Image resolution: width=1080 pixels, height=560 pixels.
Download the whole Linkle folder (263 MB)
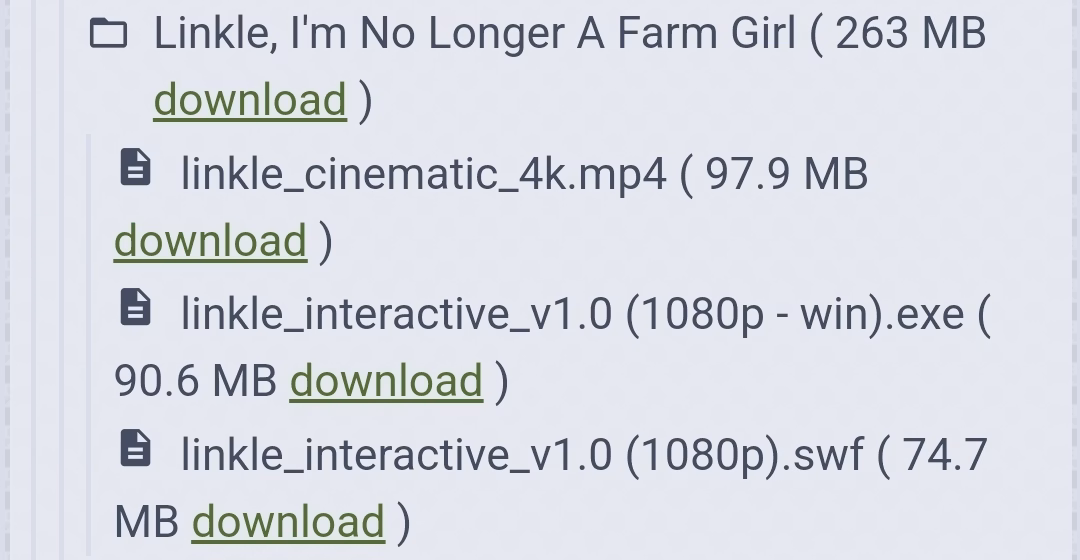pos(250,100)
